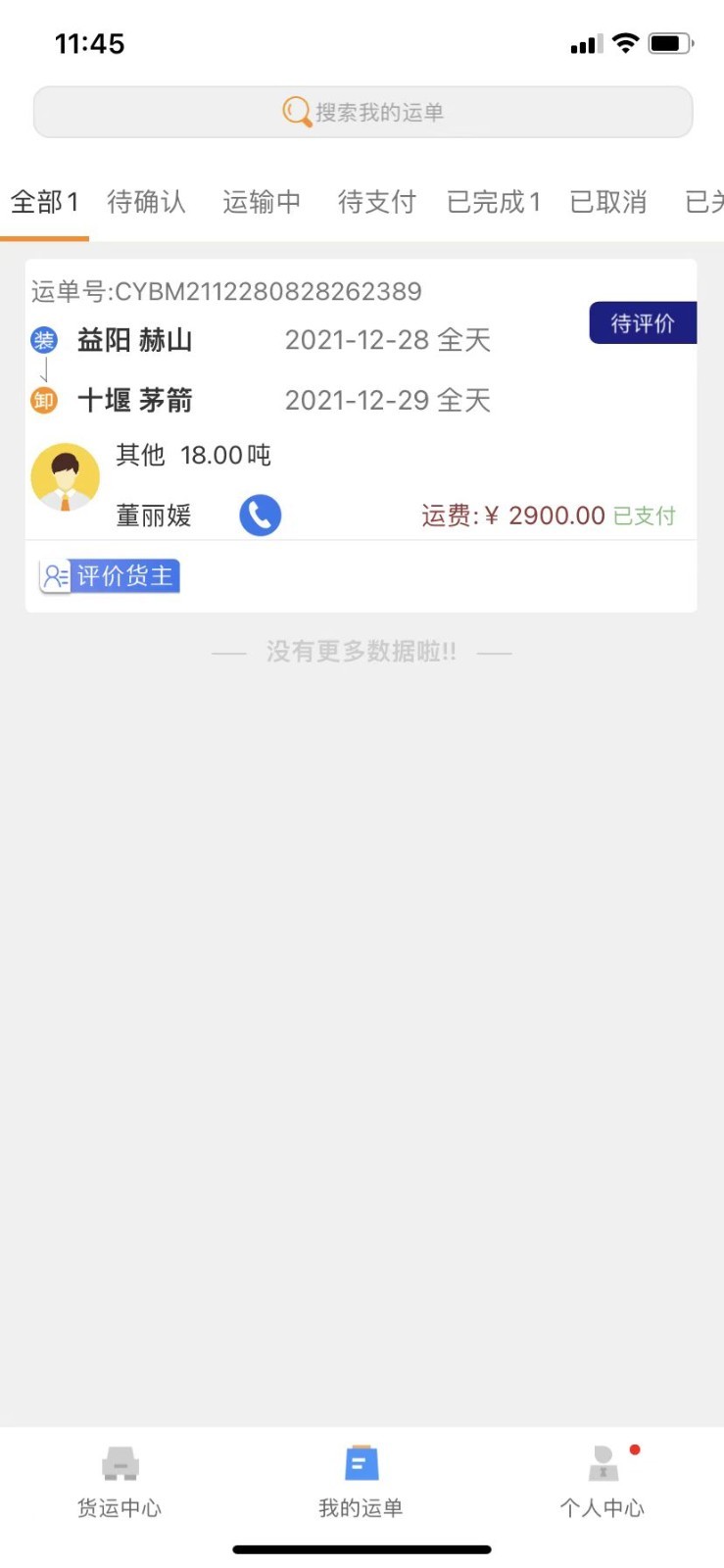The height and width of the screenshot is (1568, 724).
Task: Open the 待评价 status badge
Action: point(642,323)
